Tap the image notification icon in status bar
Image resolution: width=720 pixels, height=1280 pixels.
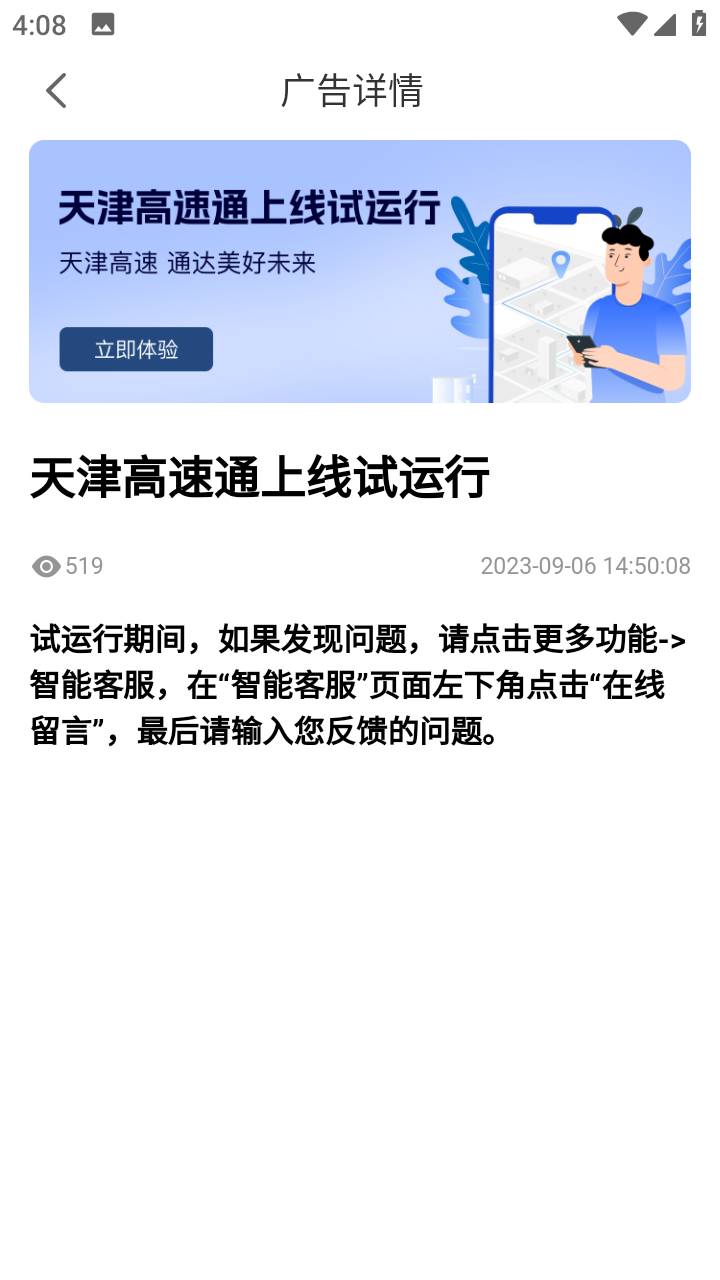tap(104, 24)
